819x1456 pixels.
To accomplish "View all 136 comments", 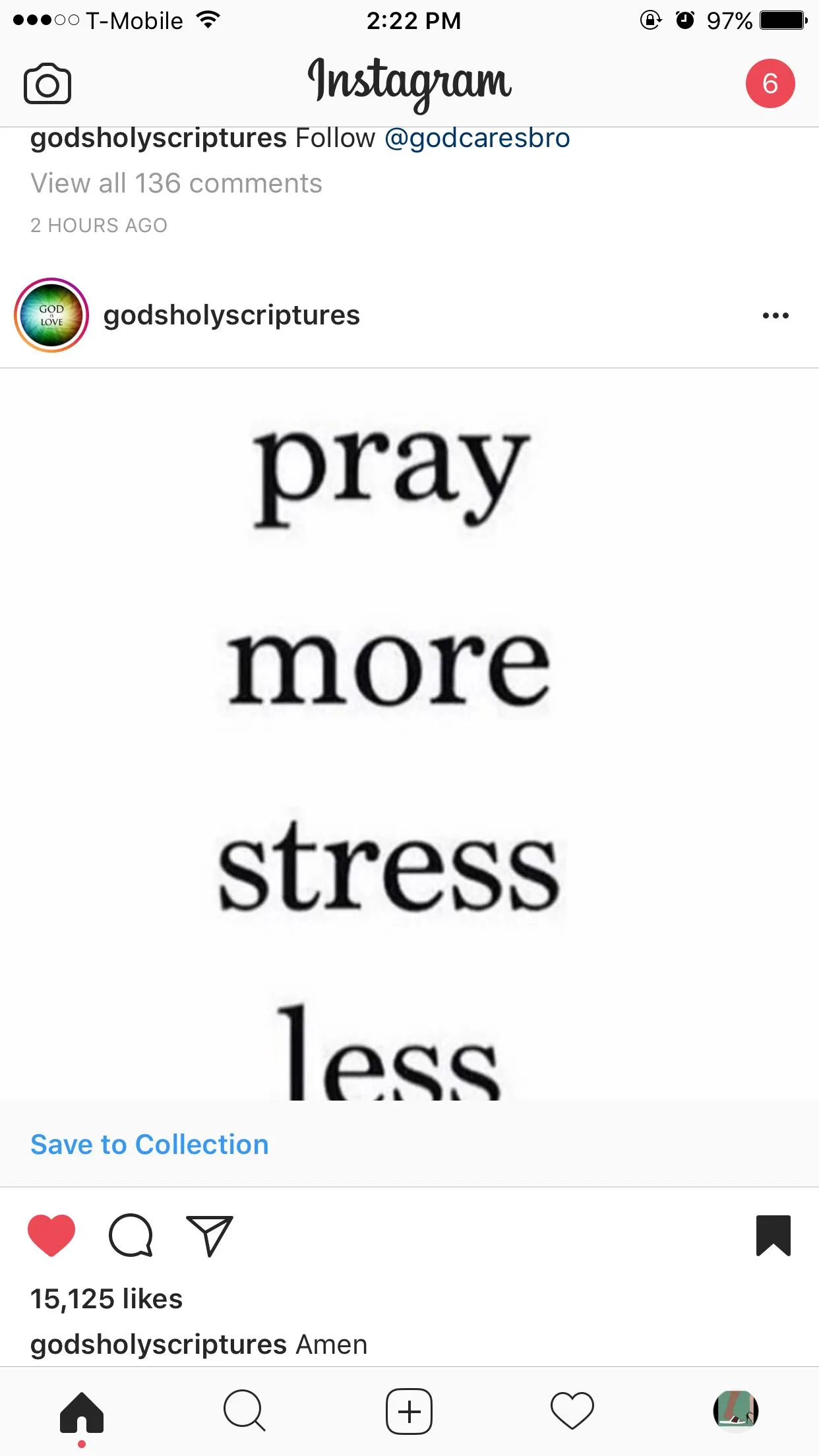I will pos(176,183).
